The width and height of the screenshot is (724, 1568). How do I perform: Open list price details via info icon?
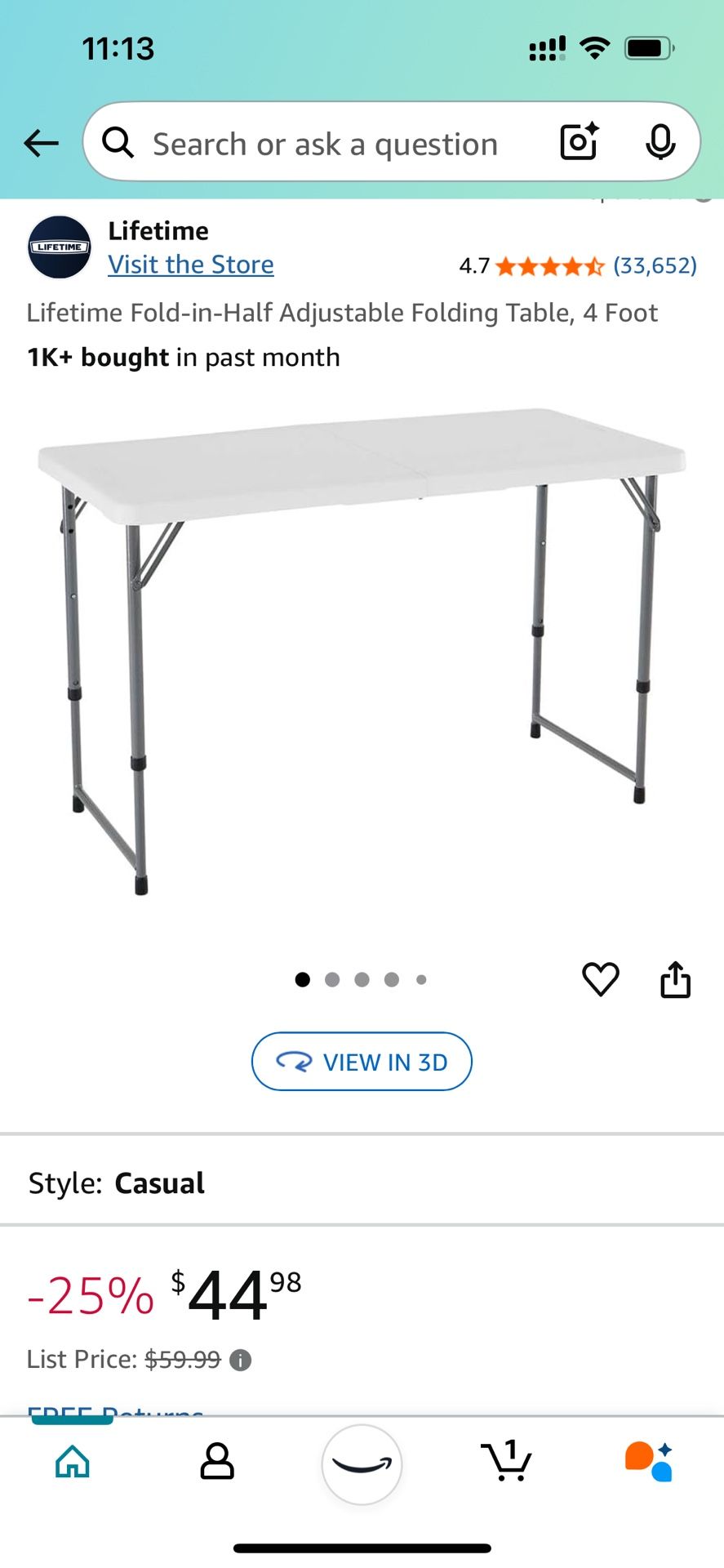pyautogui.click(x=241, y=1358)
